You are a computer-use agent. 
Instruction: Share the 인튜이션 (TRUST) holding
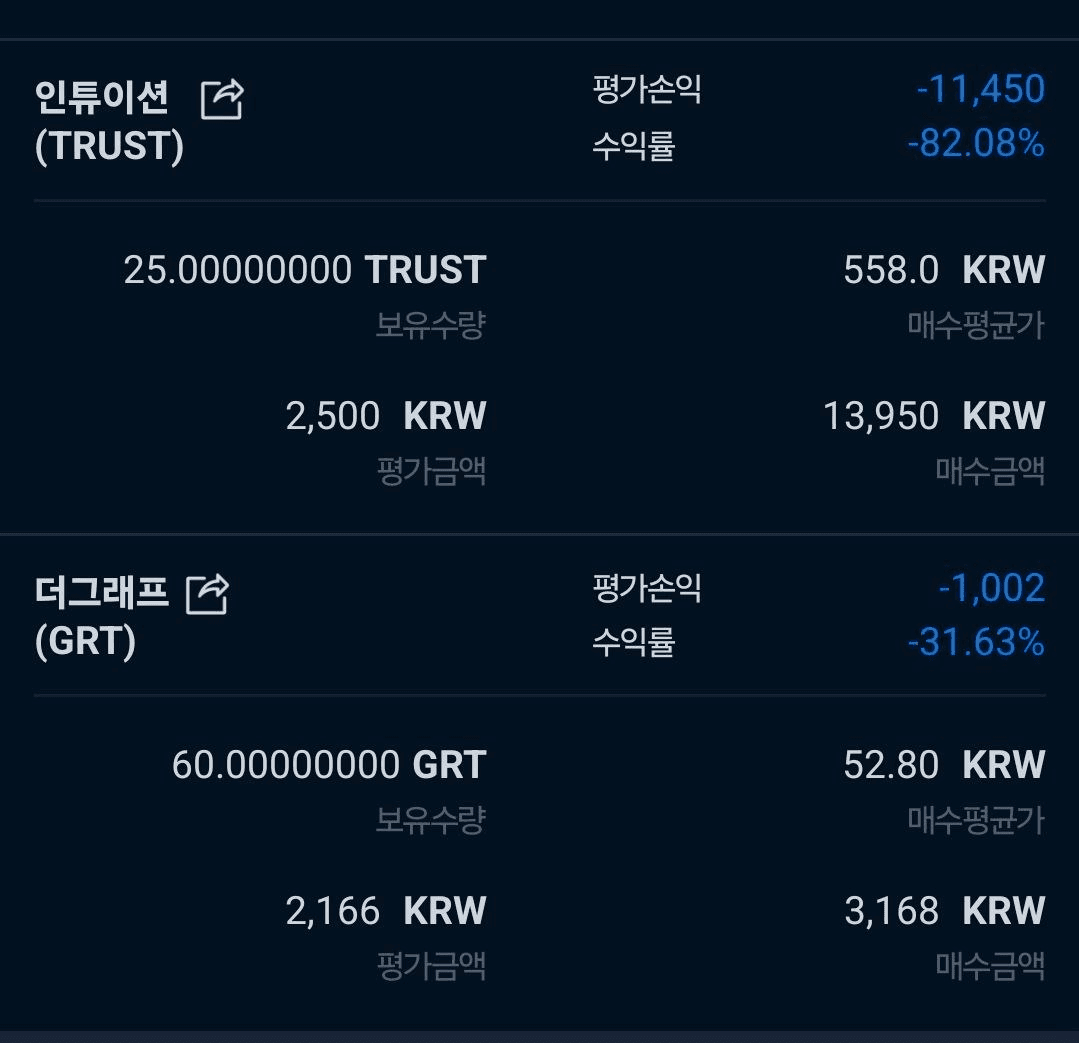(x=222, y=100)
